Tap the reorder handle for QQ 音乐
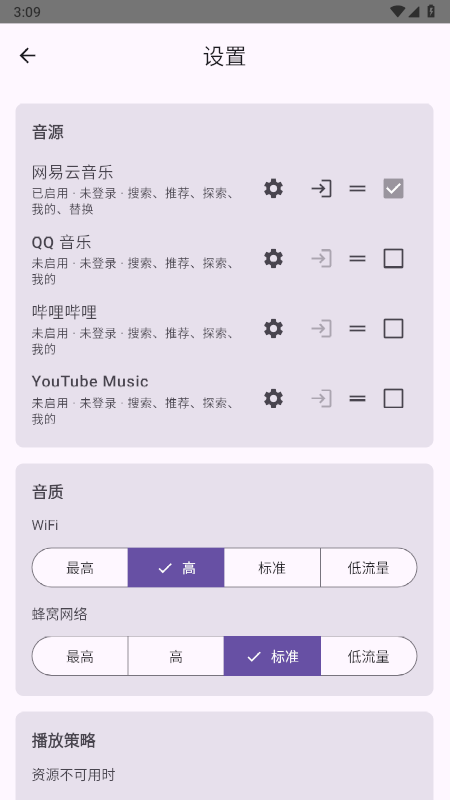Image resolution: width=450 pixels, height=800 pixels. pos(358,259)
